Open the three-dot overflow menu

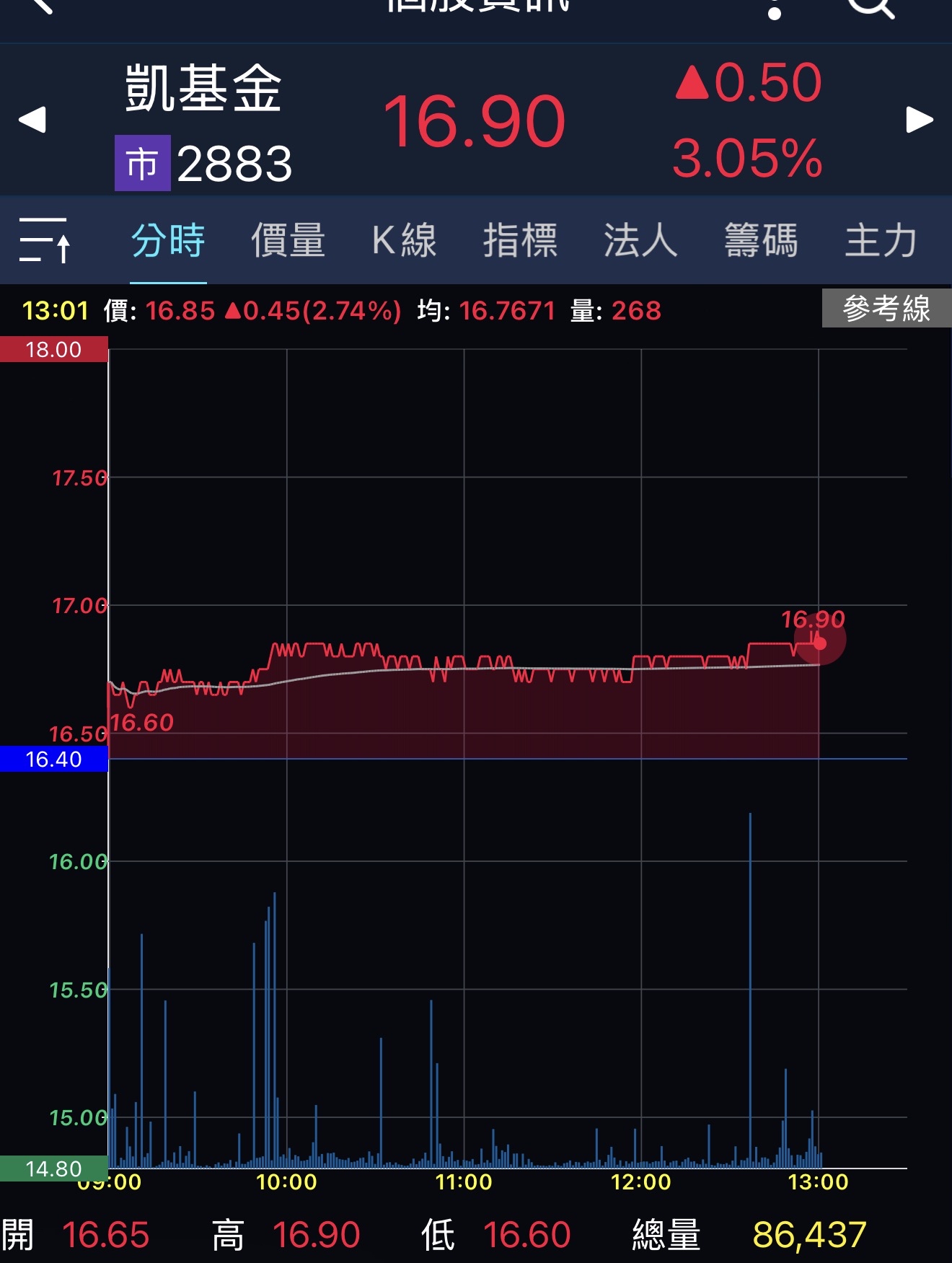click(x=775, y=9)
